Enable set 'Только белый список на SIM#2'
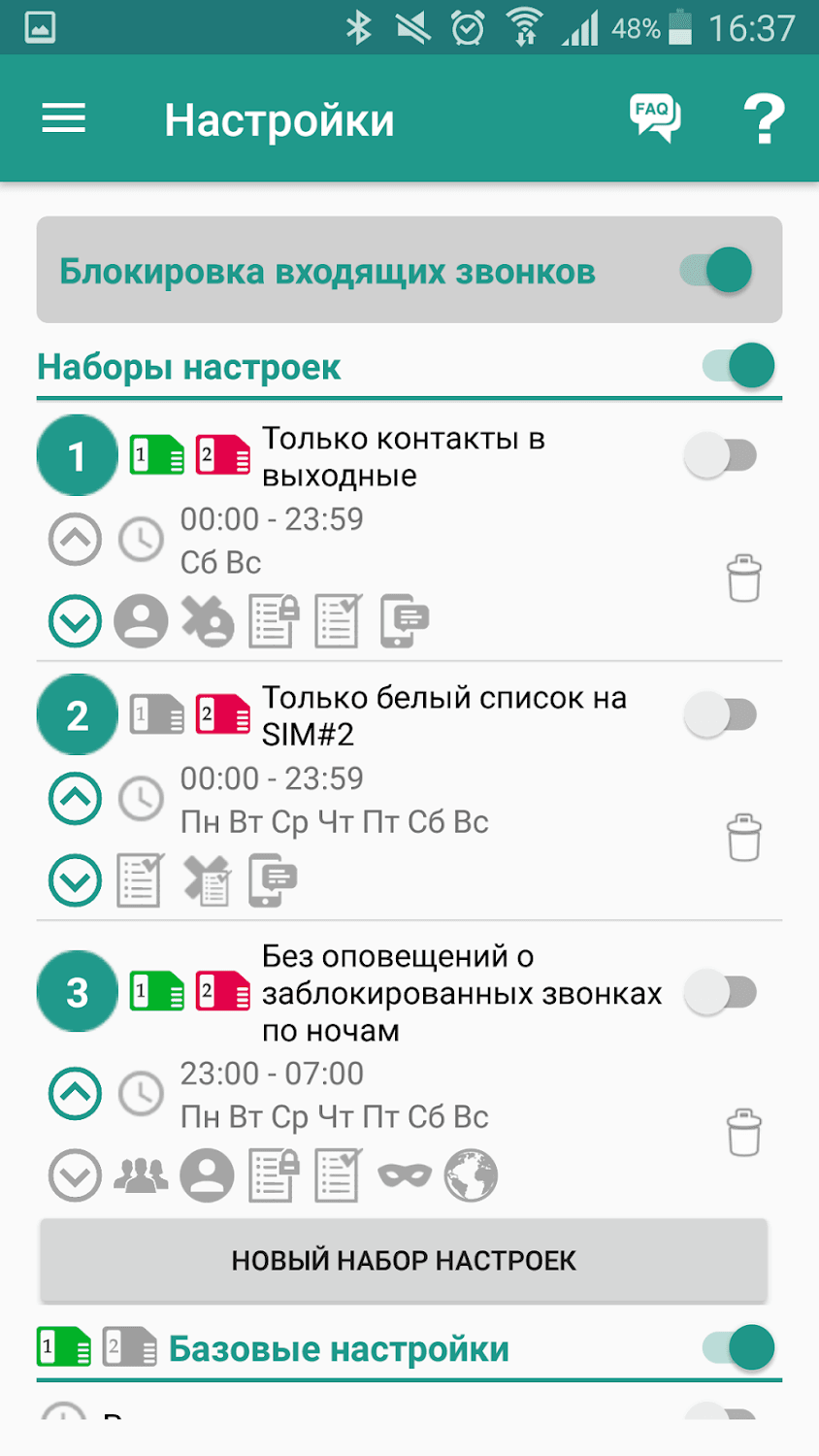This screenshot has height=1456, width=819. point(720,715)
